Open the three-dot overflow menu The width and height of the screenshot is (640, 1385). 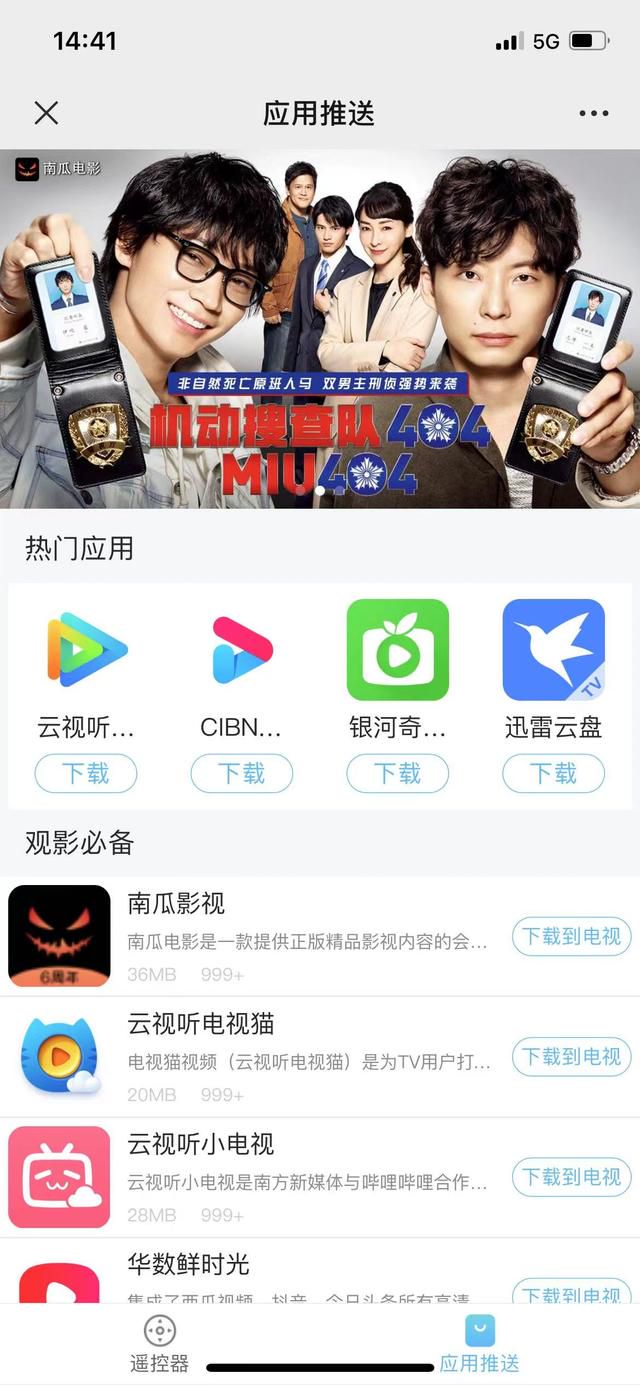[x=594, y=113]
